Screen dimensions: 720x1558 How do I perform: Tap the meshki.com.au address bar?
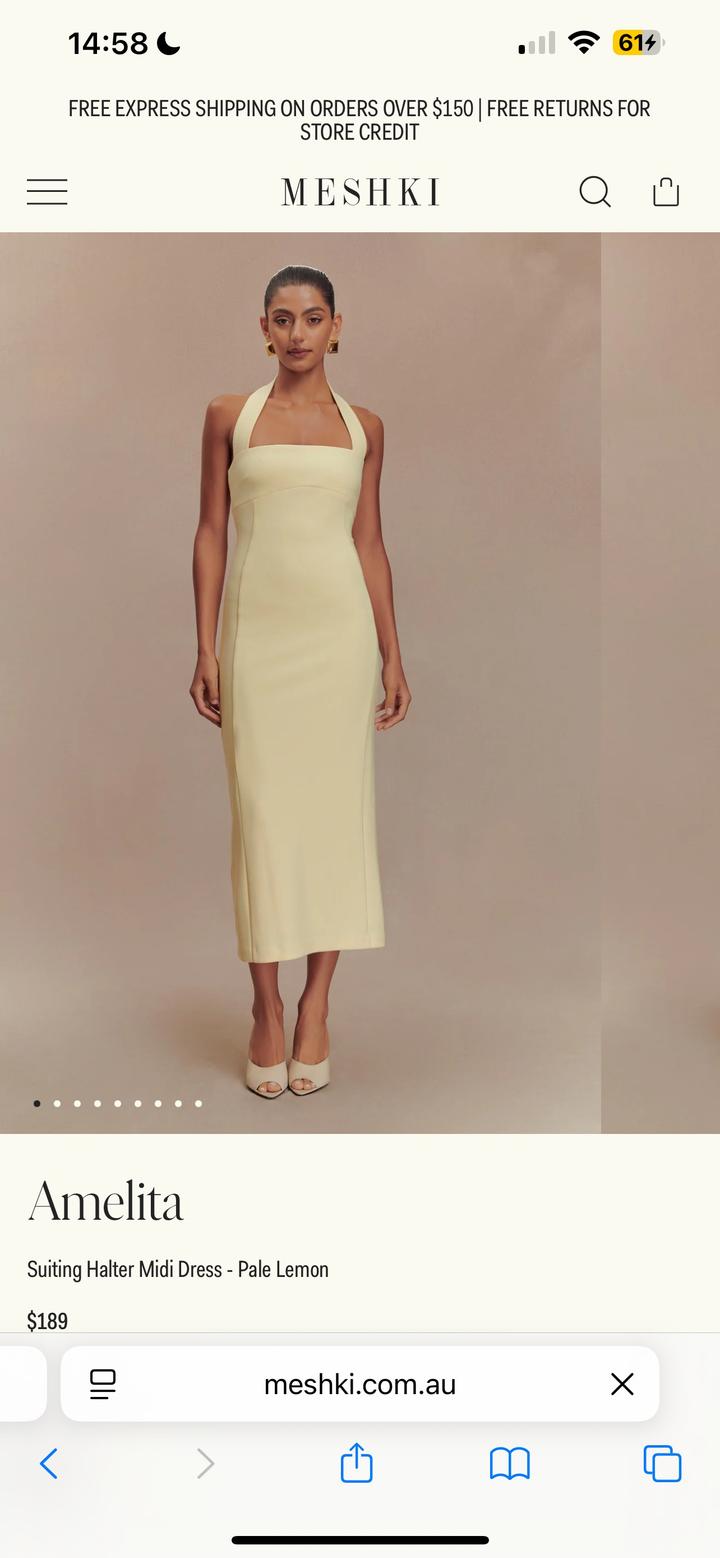click(x=360, y=1384)
